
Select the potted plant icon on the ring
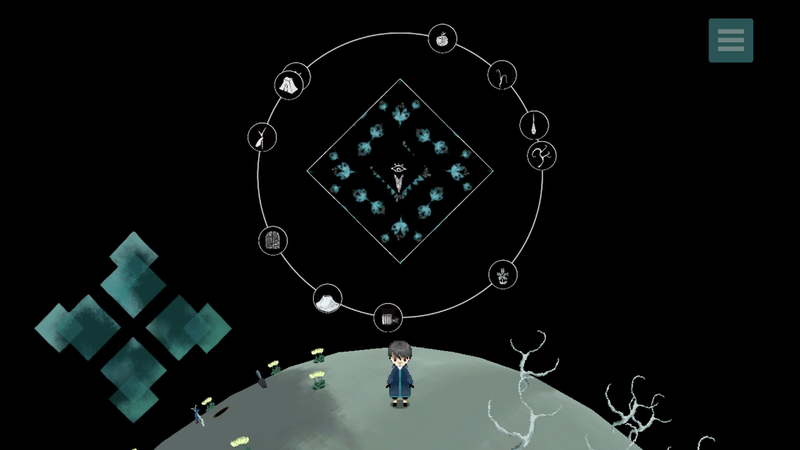(502, 275)
